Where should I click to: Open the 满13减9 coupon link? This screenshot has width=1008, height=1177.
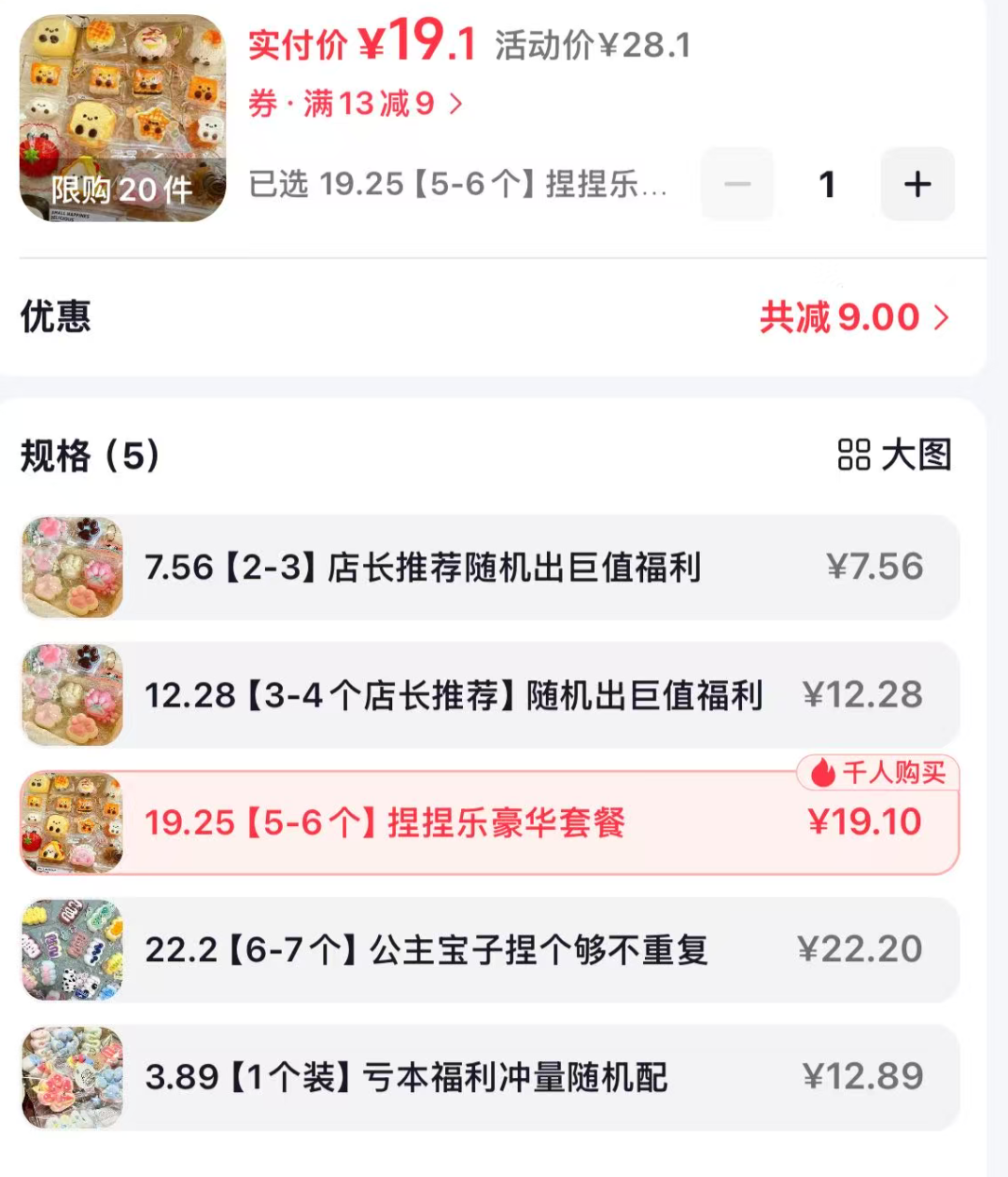356,104
